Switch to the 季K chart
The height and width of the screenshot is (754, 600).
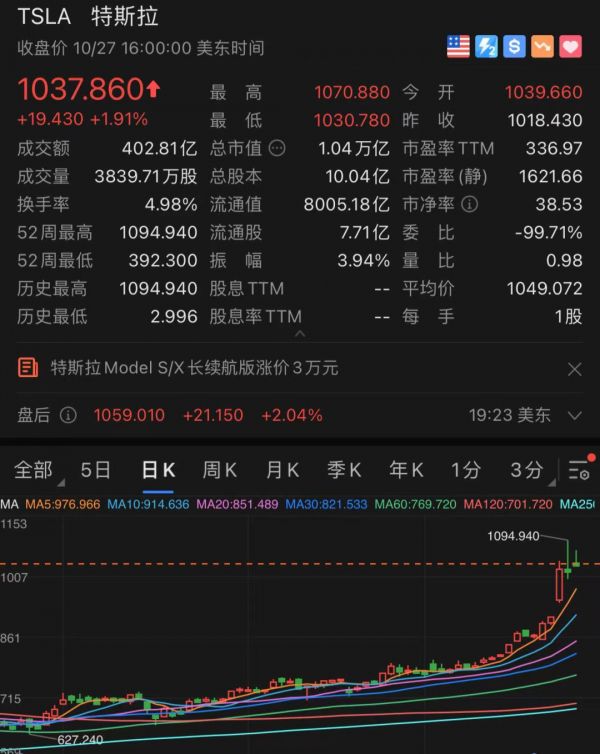pyautogui.click(x=344, y=470)
